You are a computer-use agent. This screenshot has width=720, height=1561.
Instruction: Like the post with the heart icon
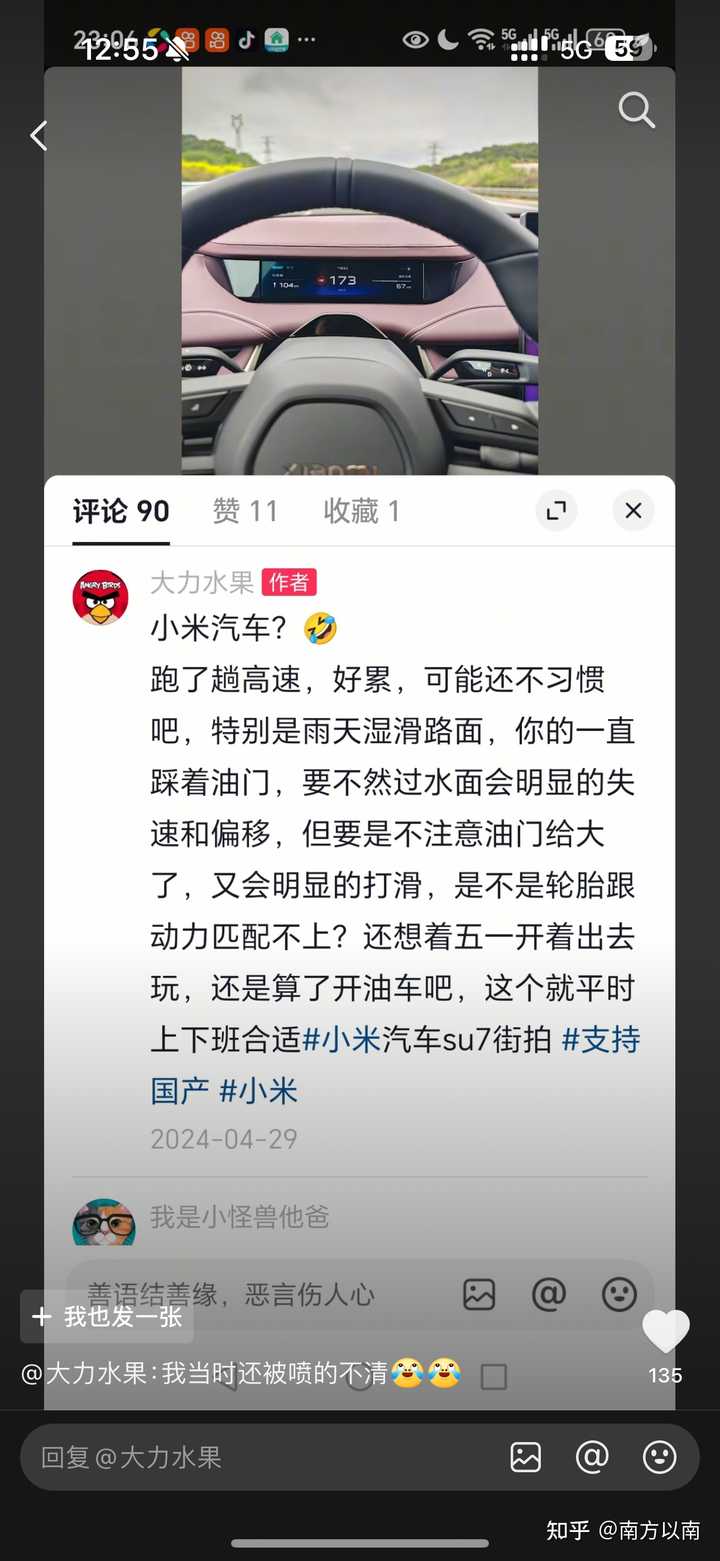tap(665, 1332)
